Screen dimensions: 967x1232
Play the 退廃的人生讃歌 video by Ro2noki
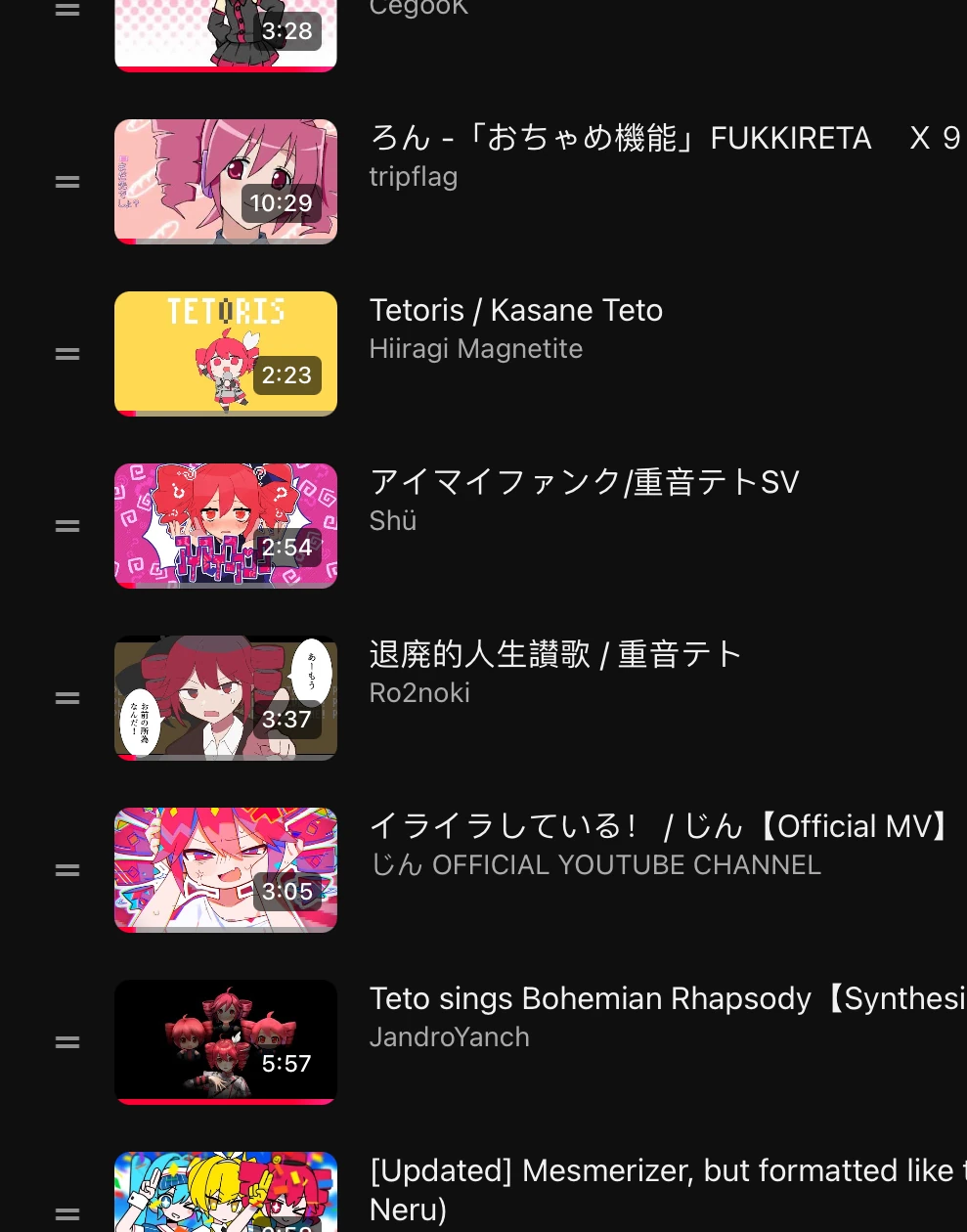(x=226, y=698)
